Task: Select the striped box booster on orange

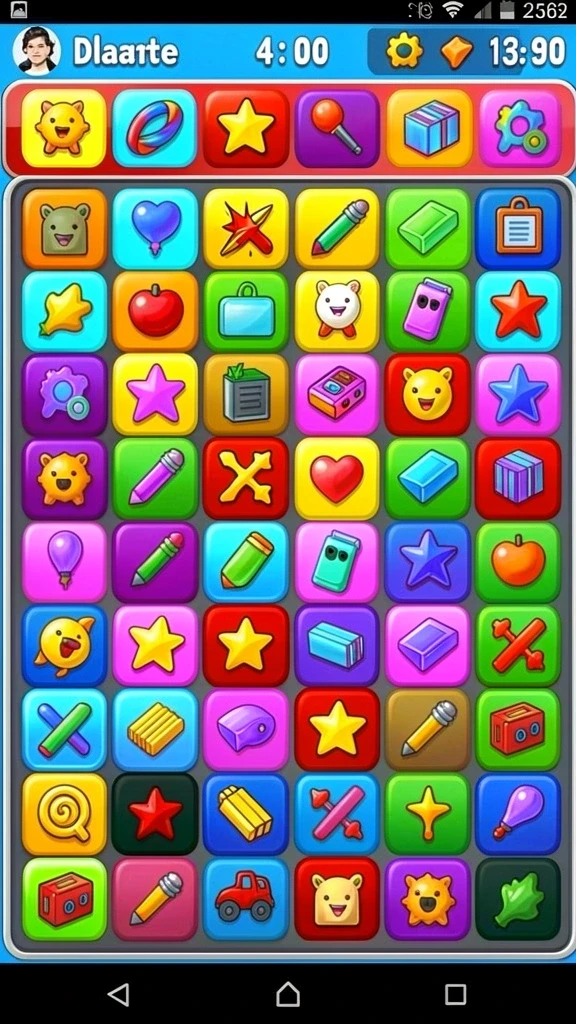Action: pos(428,128)
